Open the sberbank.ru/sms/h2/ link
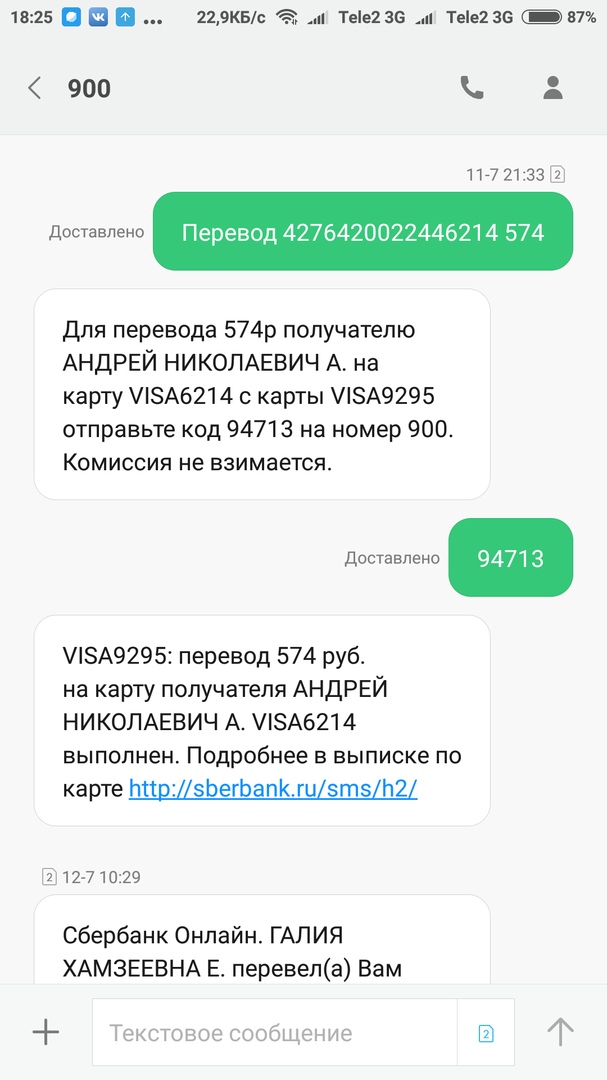Screen dimensions: 607x1080 273,788
